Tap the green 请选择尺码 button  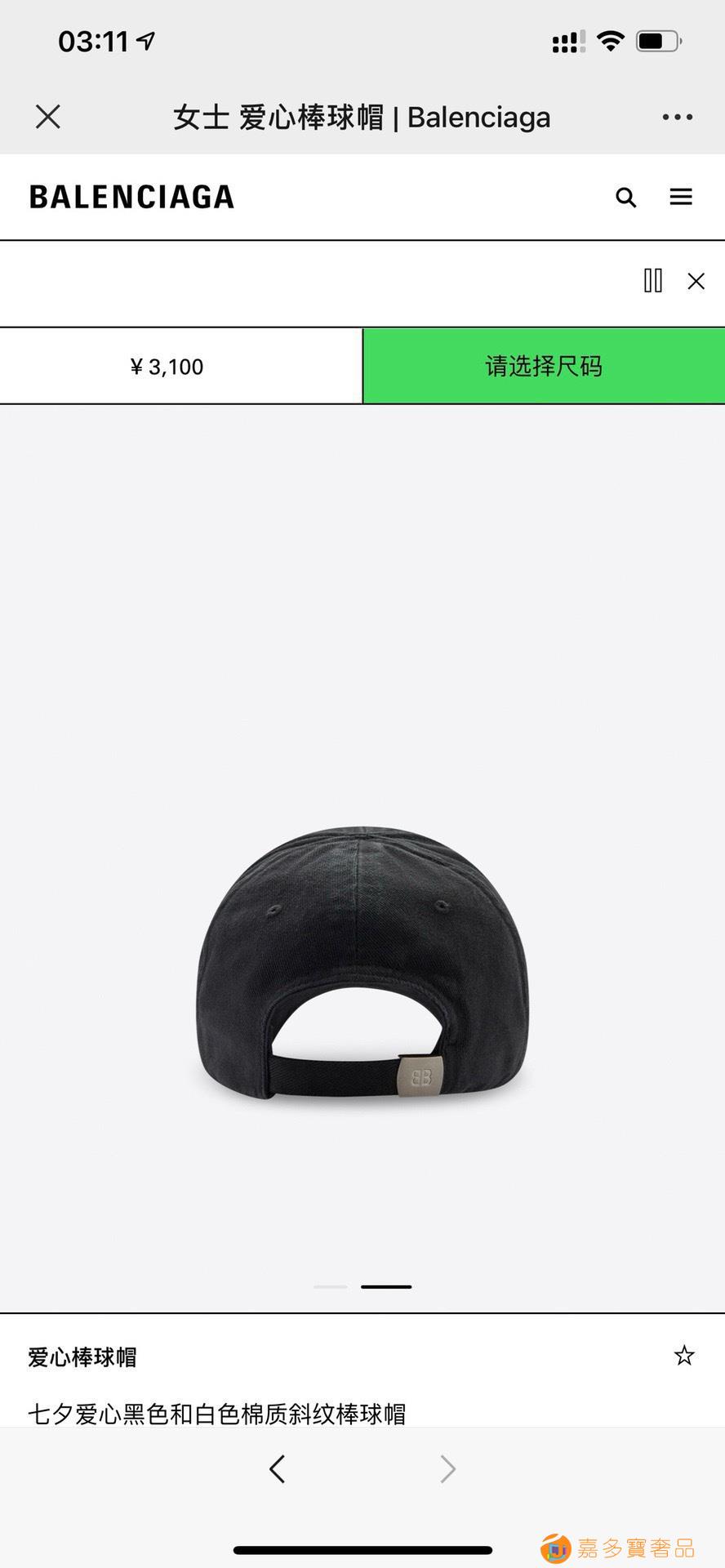coord(544,366)
